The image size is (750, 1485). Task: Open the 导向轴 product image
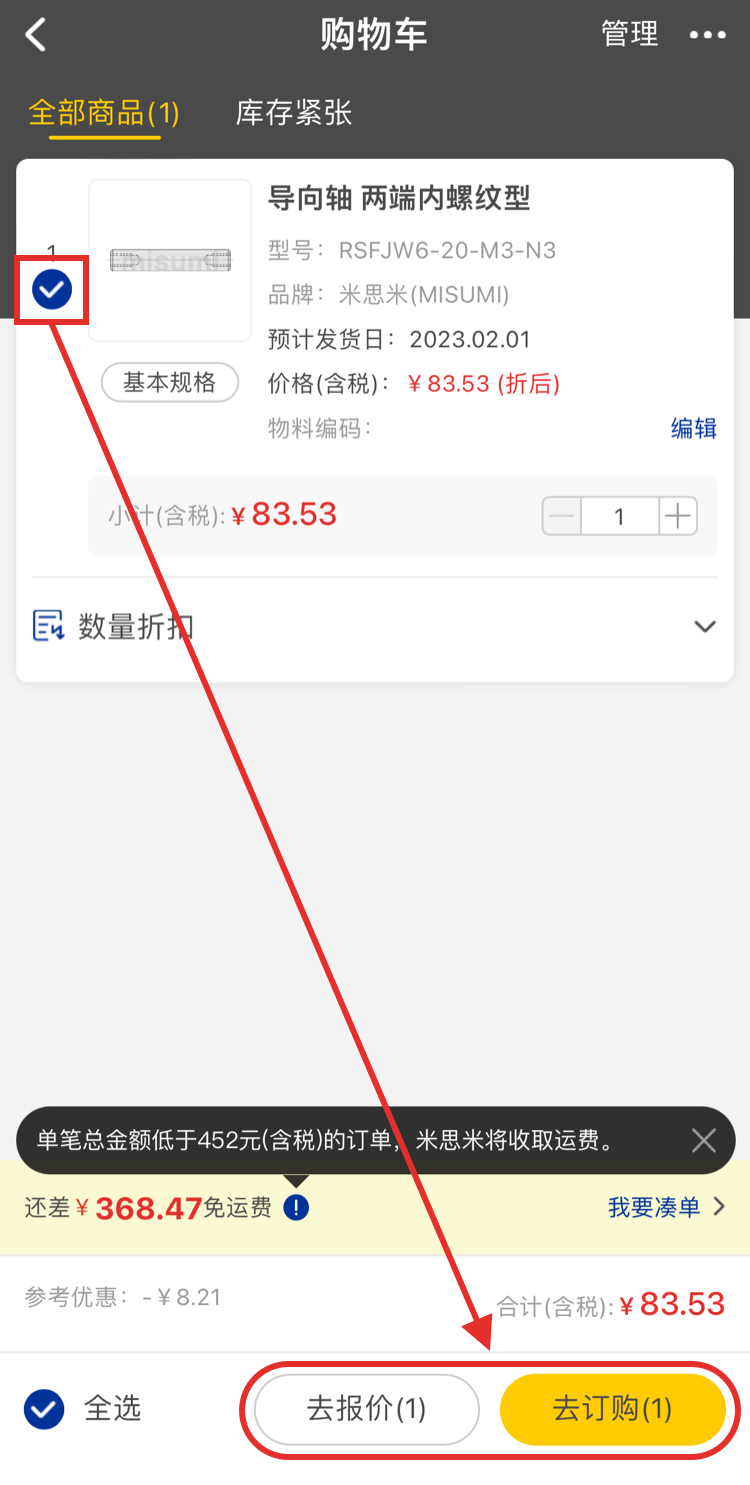[x=170, y=261]
